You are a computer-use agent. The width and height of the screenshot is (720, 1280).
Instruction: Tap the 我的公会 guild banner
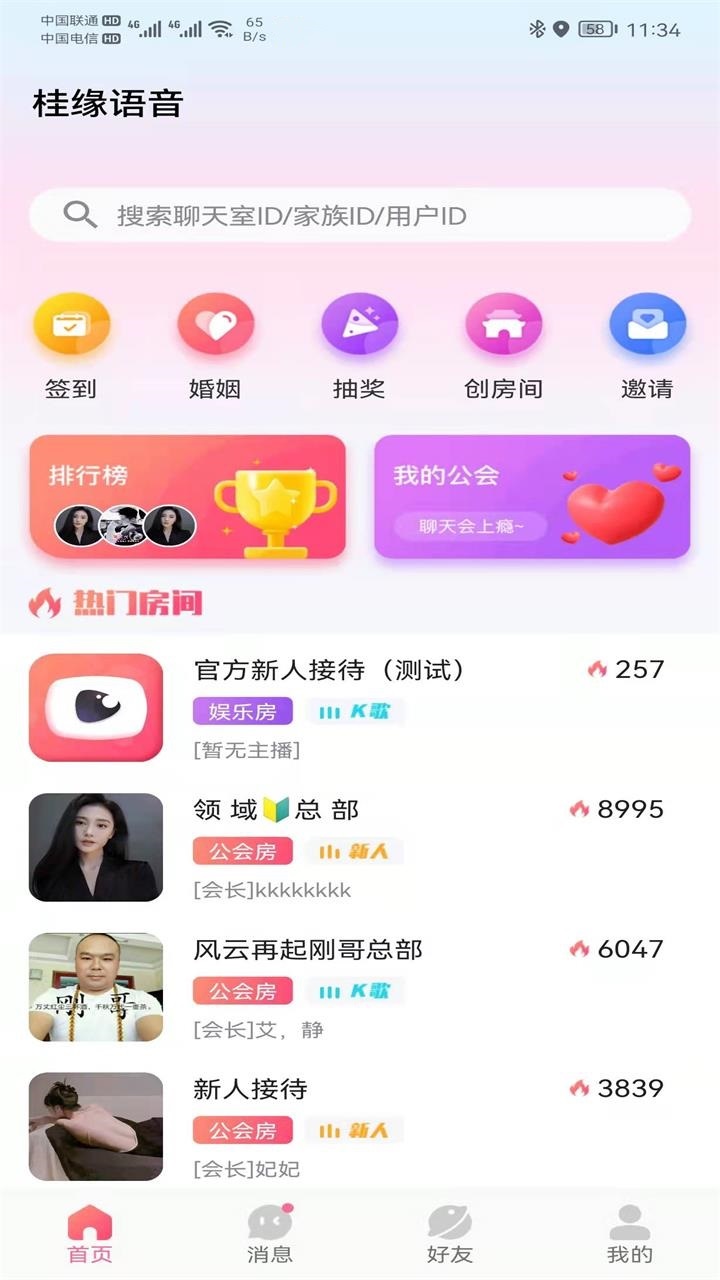(x=531, y=497)
